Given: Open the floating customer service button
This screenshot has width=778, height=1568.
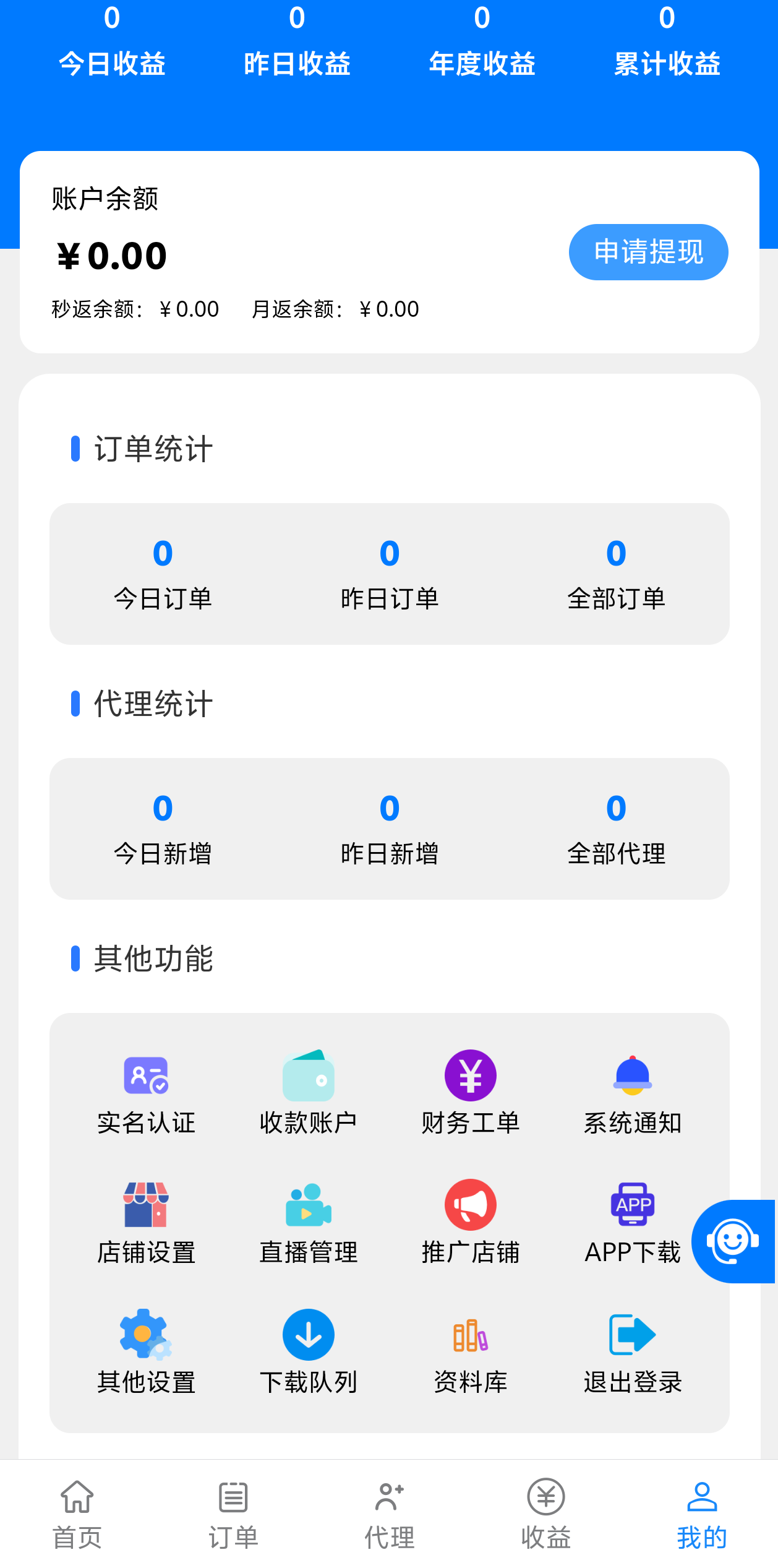Looking at the screenshot, I should pyautogui.click(x=733, y=1241).
